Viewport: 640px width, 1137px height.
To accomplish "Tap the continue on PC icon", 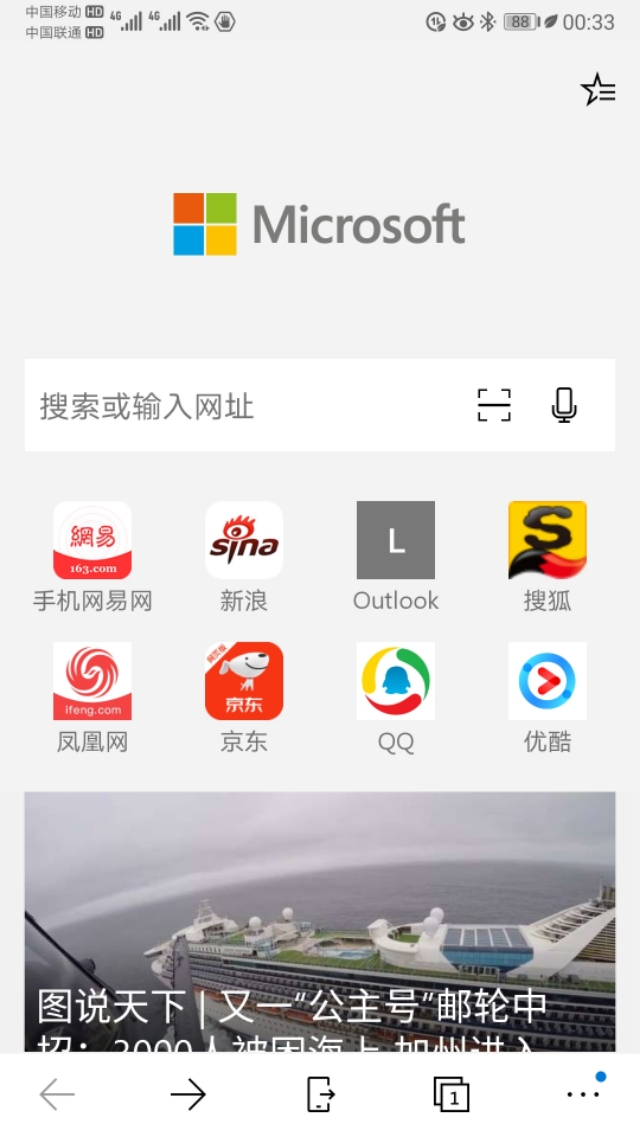I will (320, 1095).
